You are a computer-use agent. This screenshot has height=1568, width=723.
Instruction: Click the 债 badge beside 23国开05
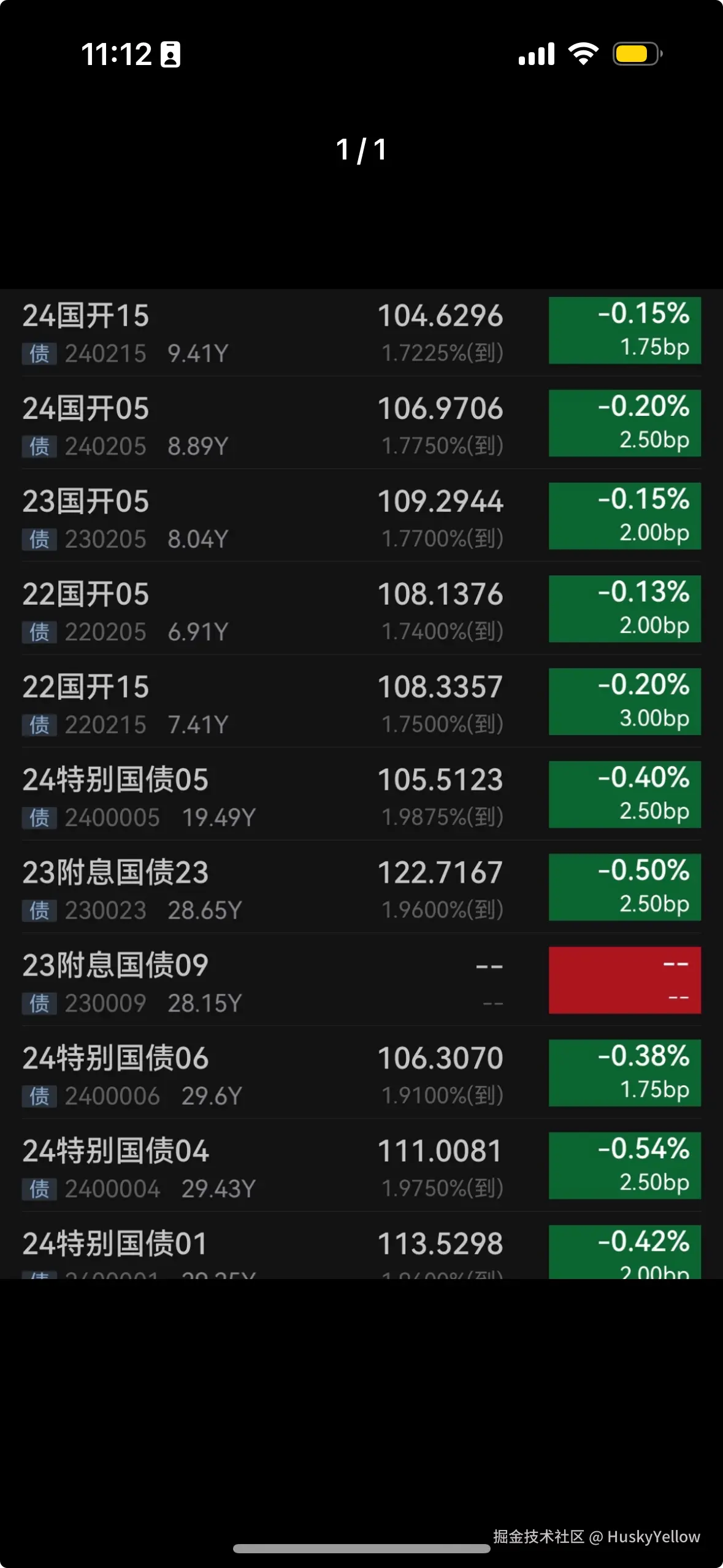[x=38, y=540]
